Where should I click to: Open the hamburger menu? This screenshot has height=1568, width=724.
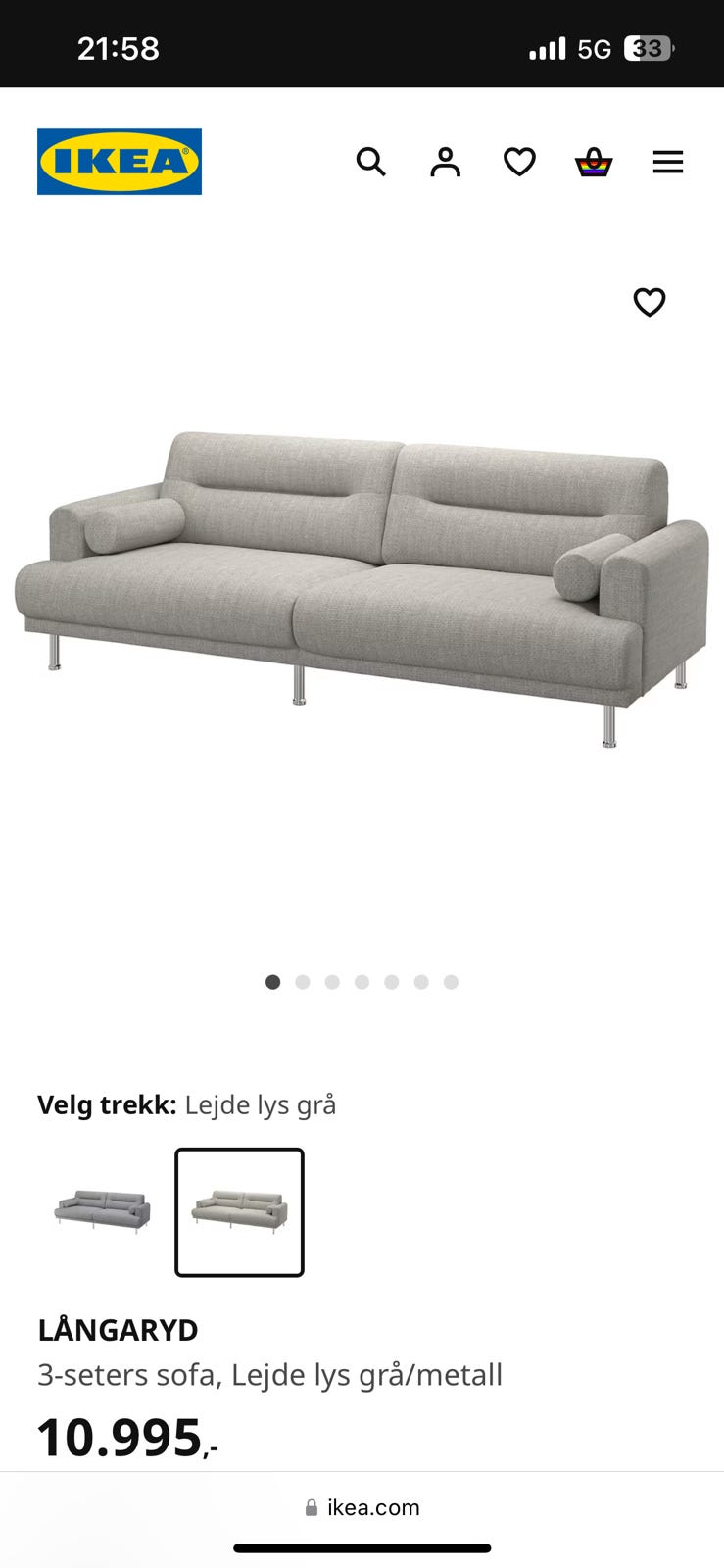pyautogui.click(x=668, y=162)
